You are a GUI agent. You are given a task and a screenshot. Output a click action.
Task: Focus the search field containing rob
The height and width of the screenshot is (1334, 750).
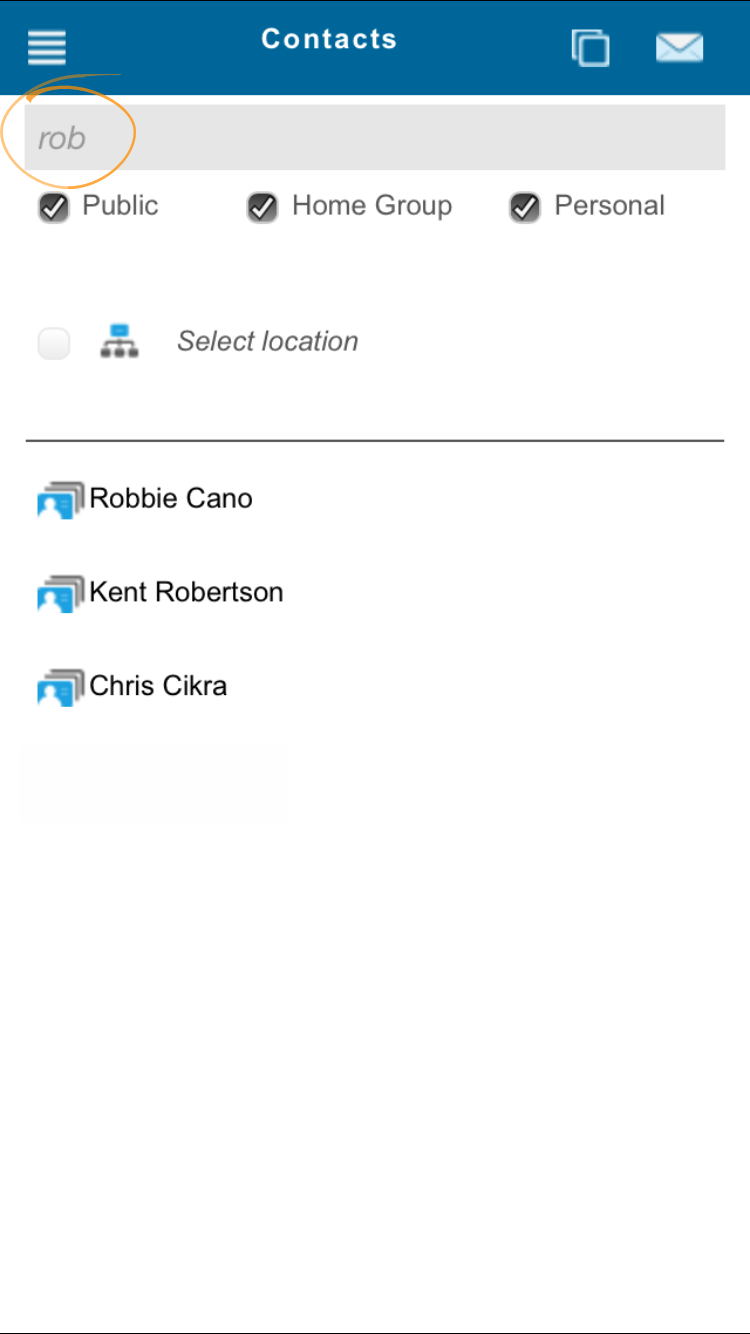pyautogui.click(x=375, y=137)
